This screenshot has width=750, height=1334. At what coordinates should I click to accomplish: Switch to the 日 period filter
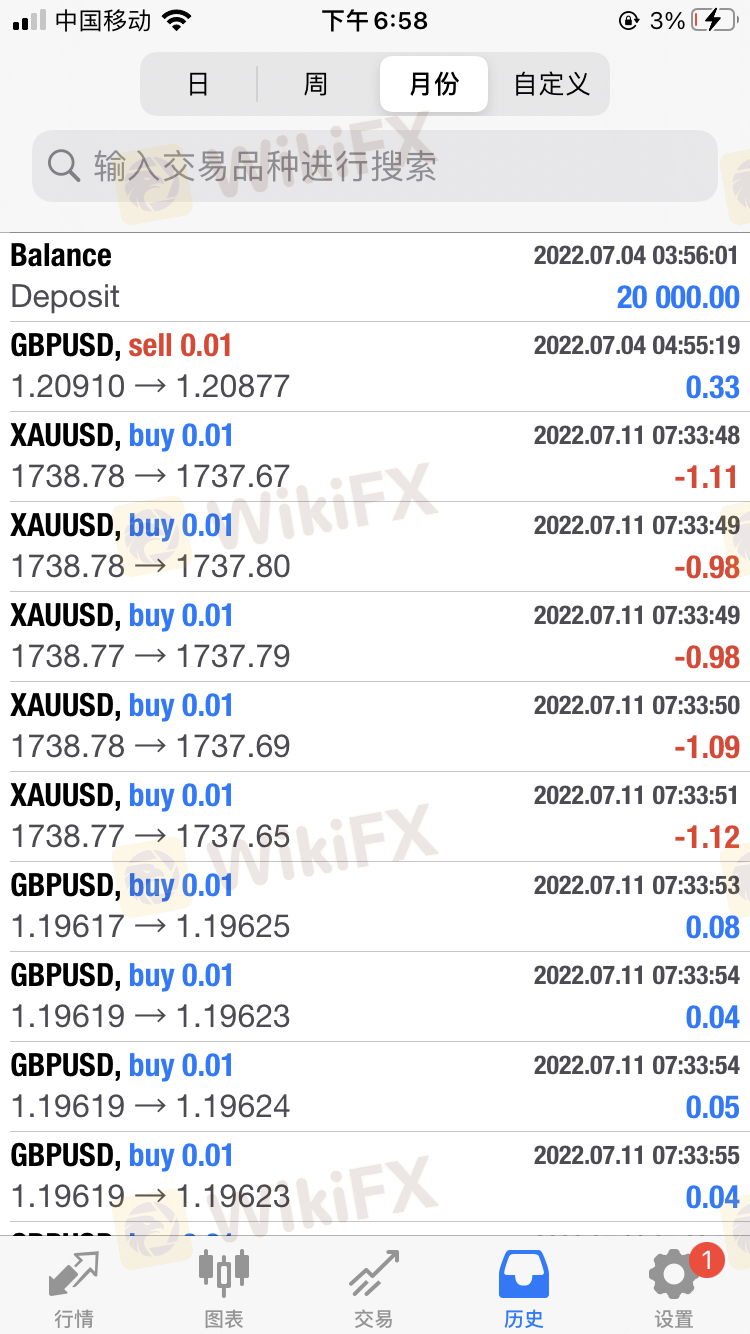199,84
